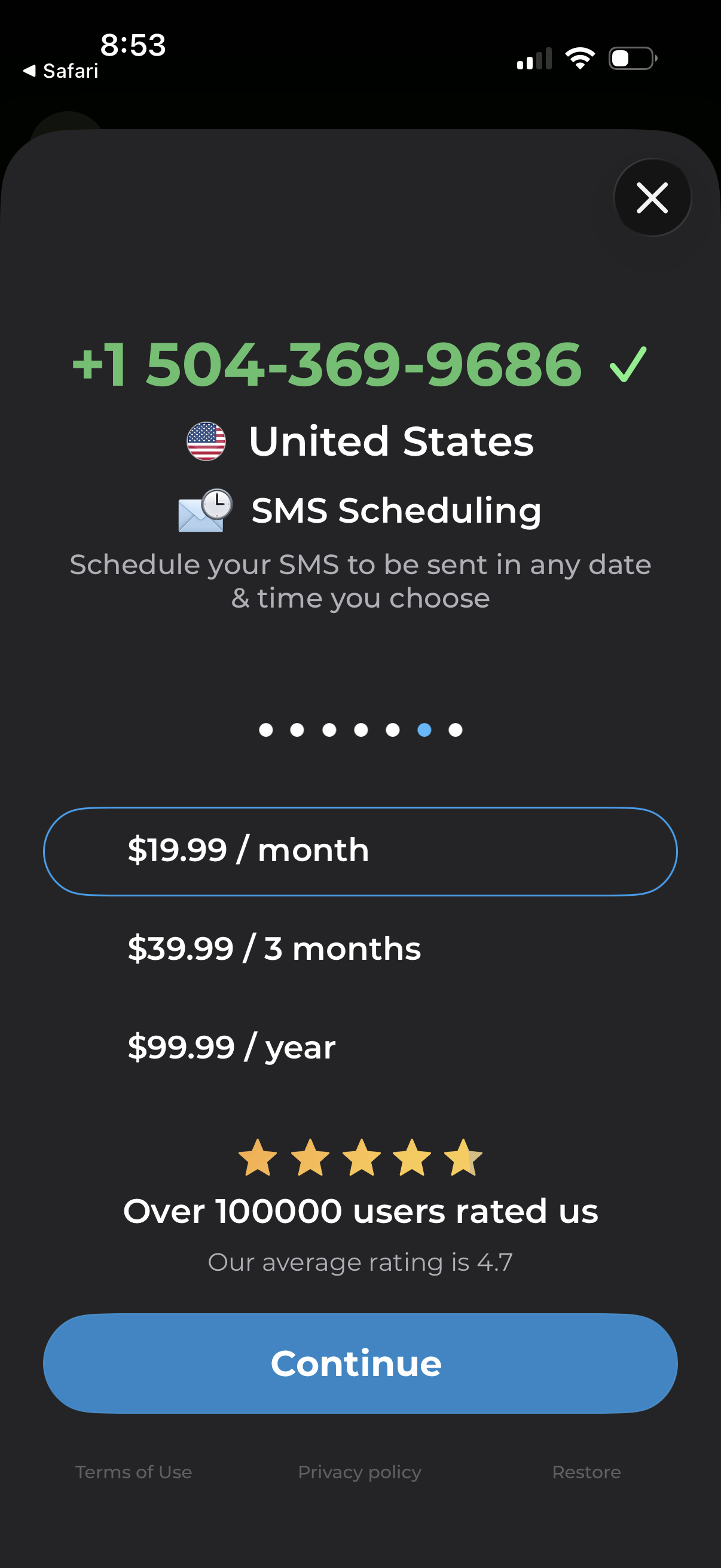Tap the first yellow star in the rating
Viewport: 721px width, 1568px height.
[259, 1158]
